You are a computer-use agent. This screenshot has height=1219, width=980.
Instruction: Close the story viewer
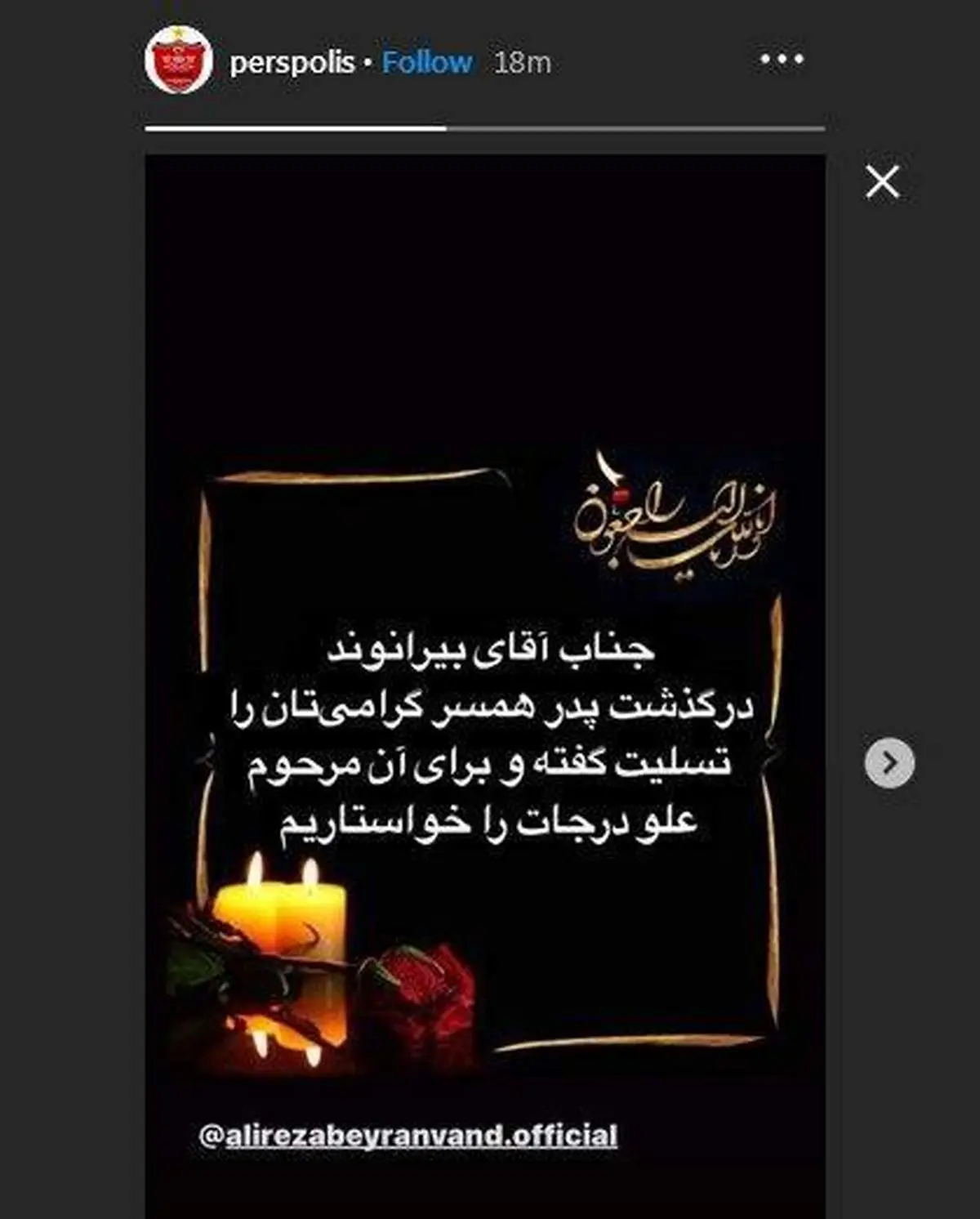(x=882, y=181)
